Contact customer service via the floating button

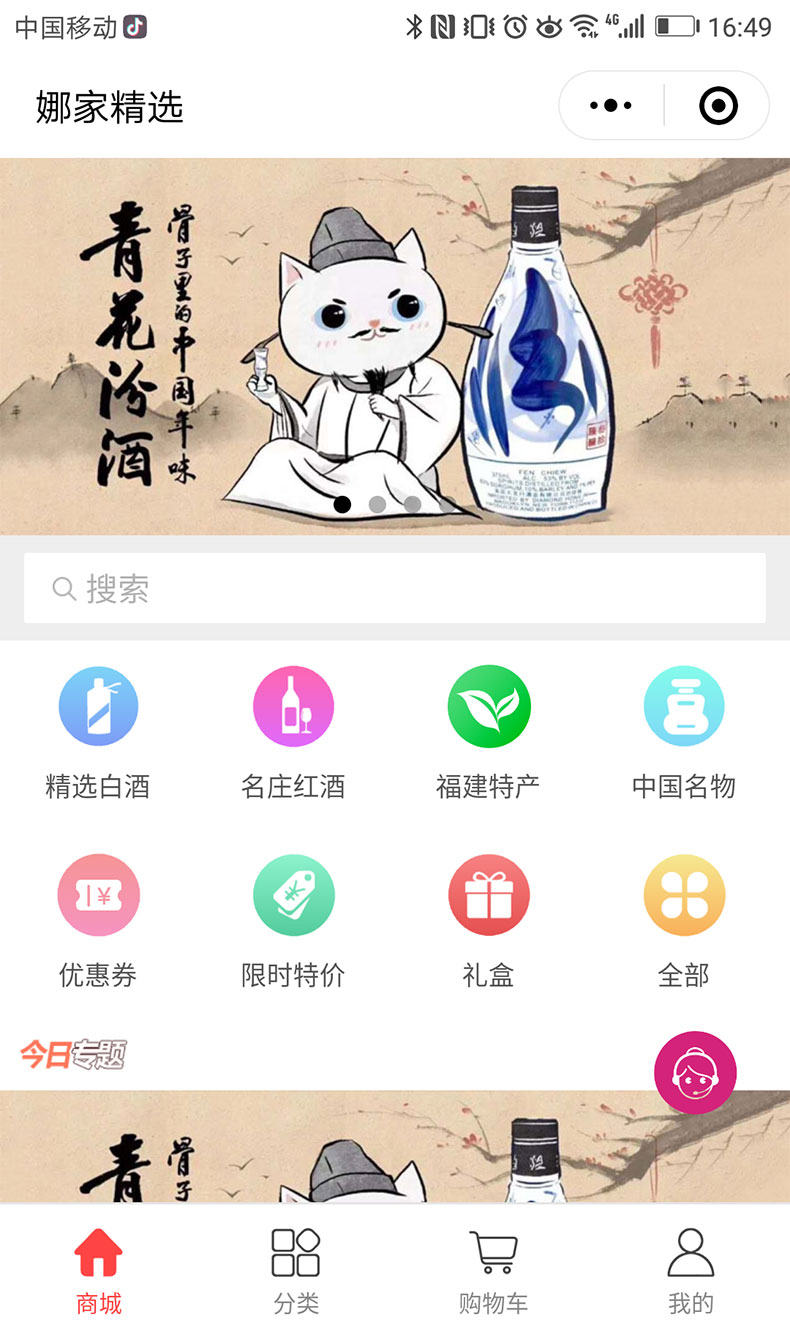tap(695, 1072)
